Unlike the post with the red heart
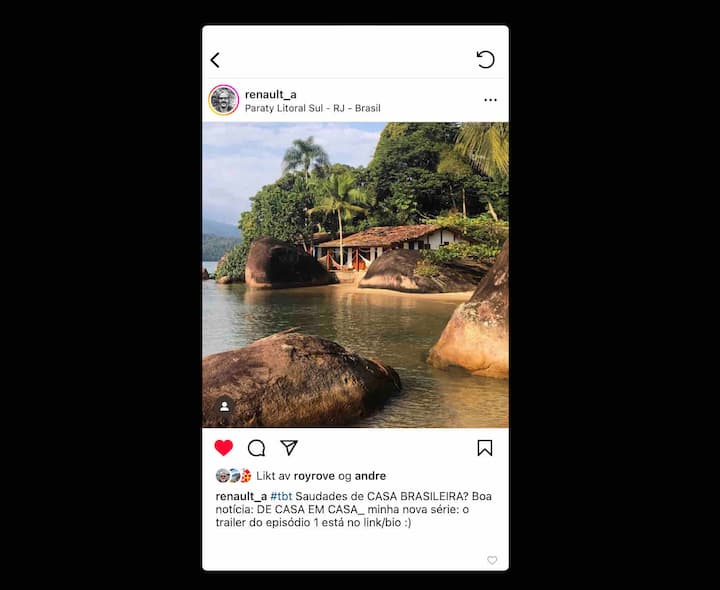This screenshot has width=720, height=590. coord(224,448)
